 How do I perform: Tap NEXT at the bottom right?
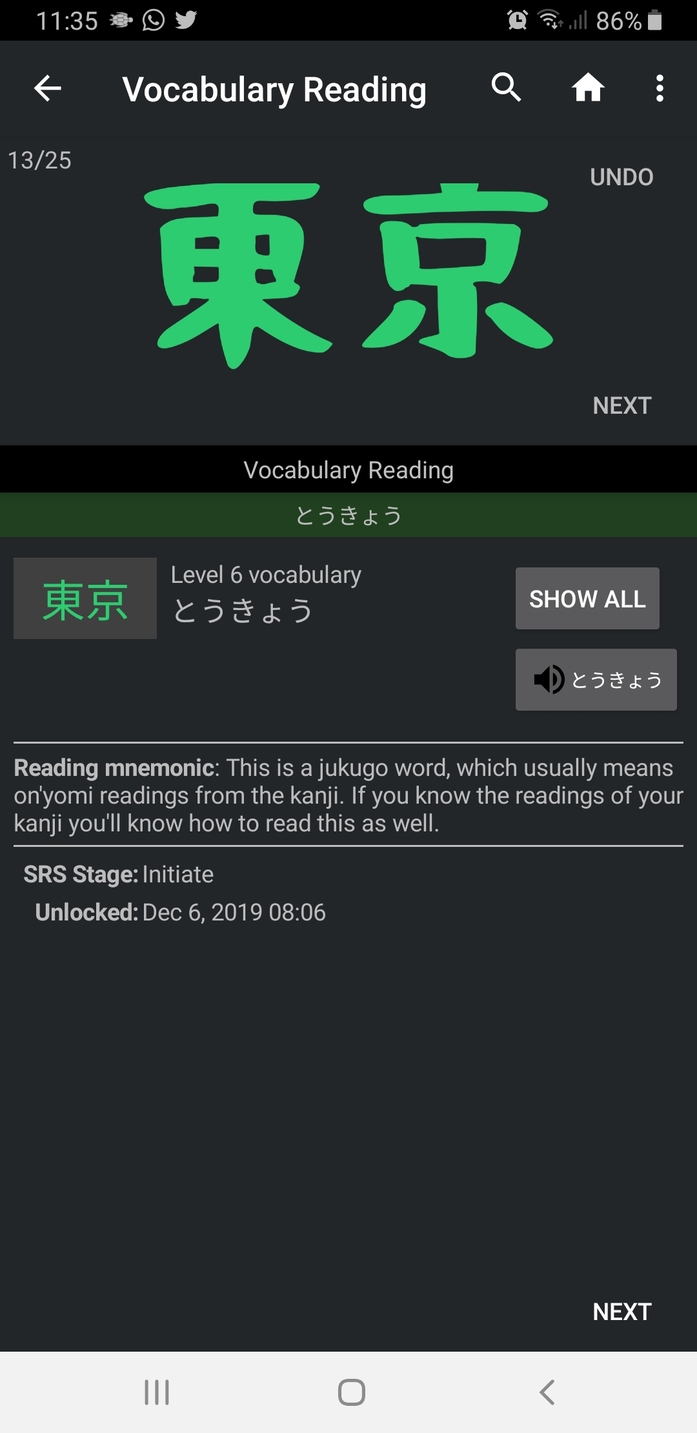(x=622, y=1312)
